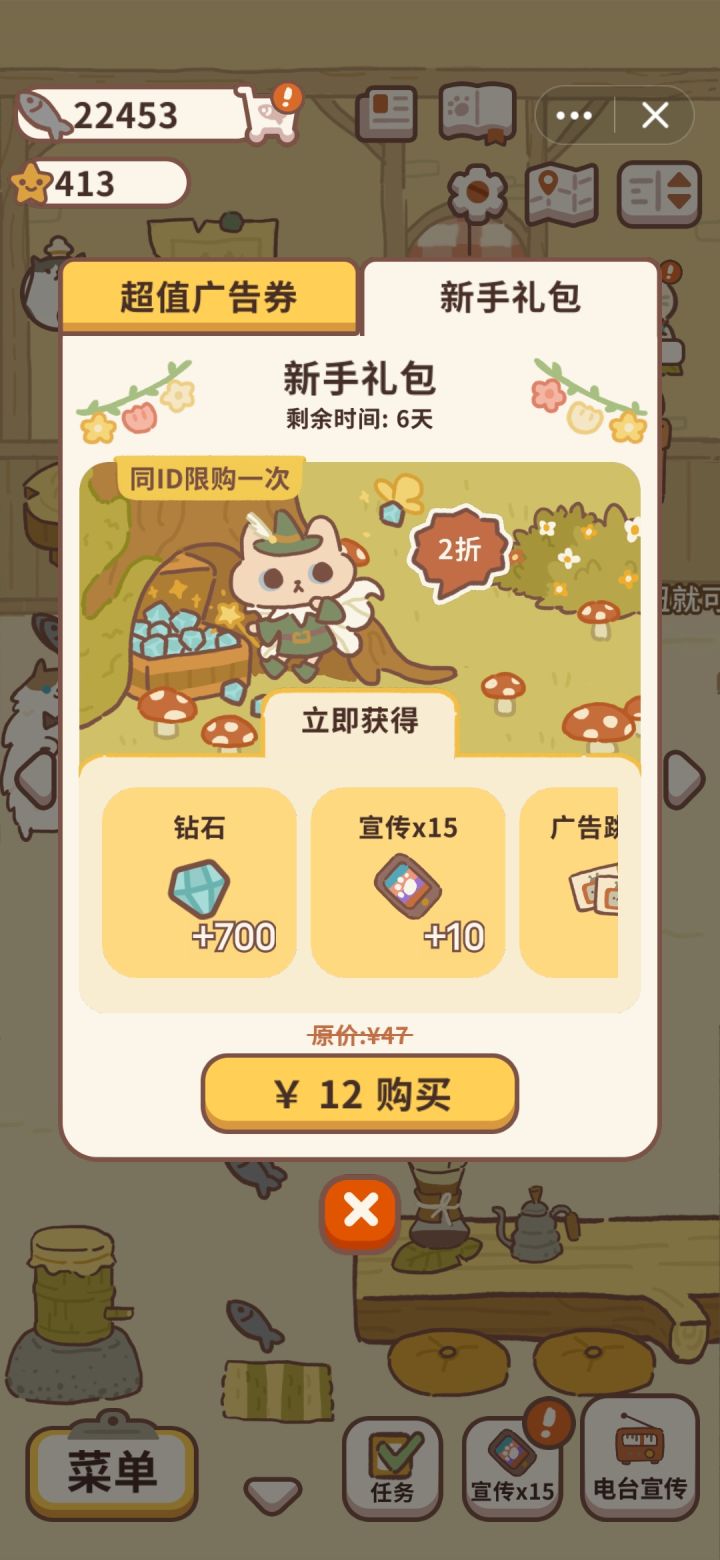This screenshot has width=720, height=1560.
Task: Open the paw-print guidebook icon
Action: click(x=478, y=113)
